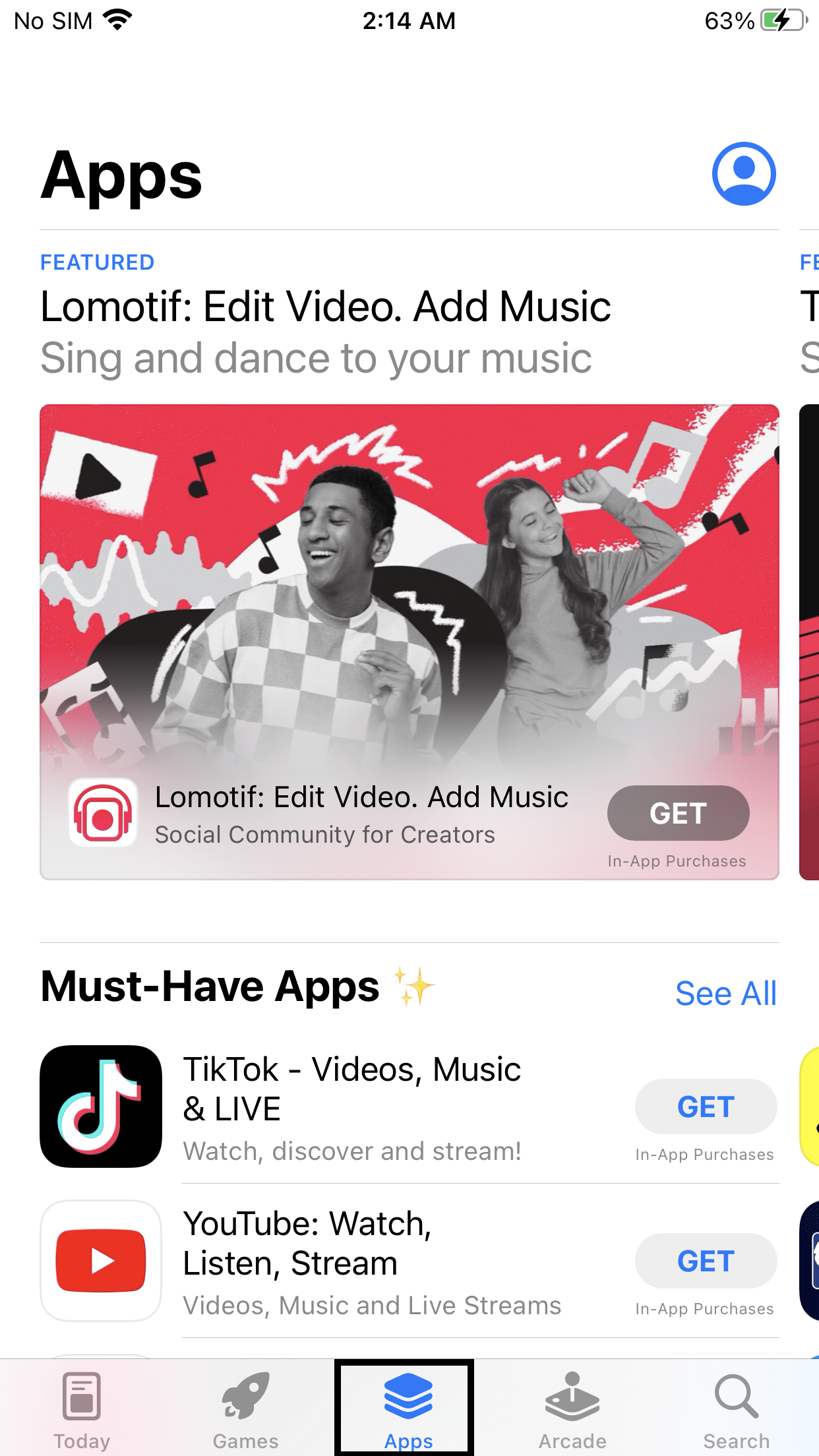
Task: Open the account profile icon
Action: 743,174
